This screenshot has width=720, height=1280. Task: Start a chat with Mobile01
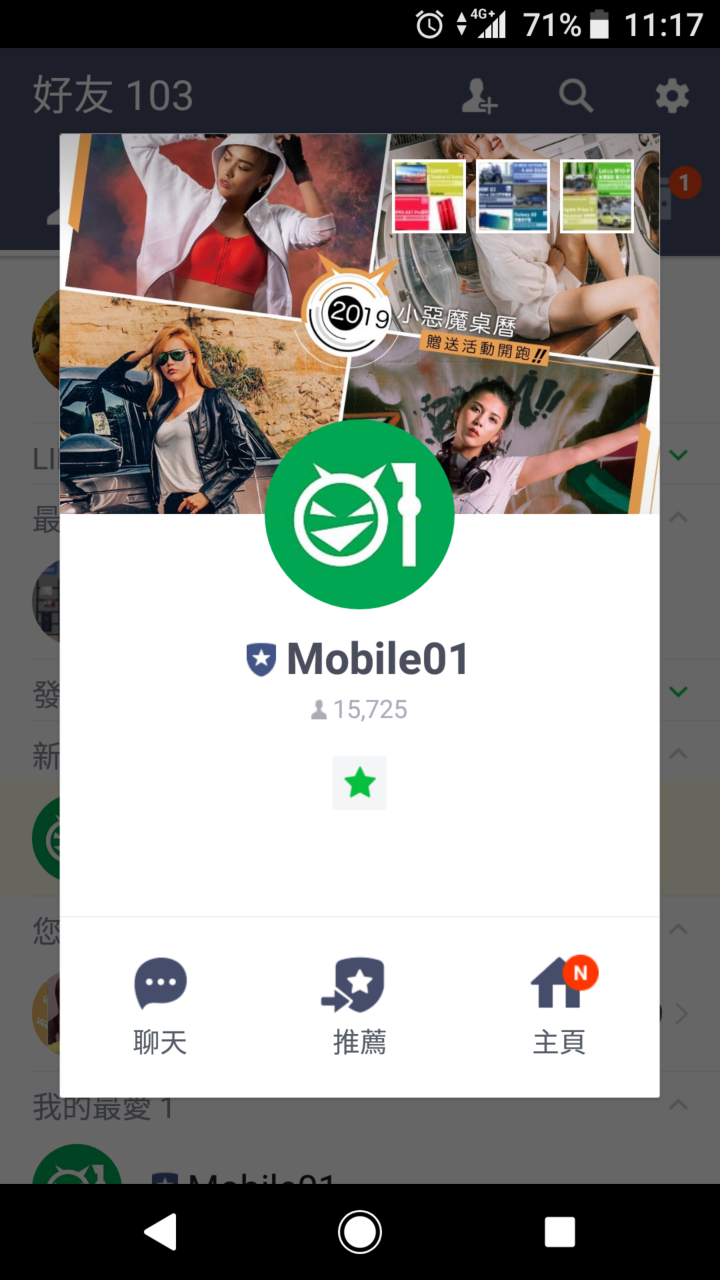tap(160, 1004)
